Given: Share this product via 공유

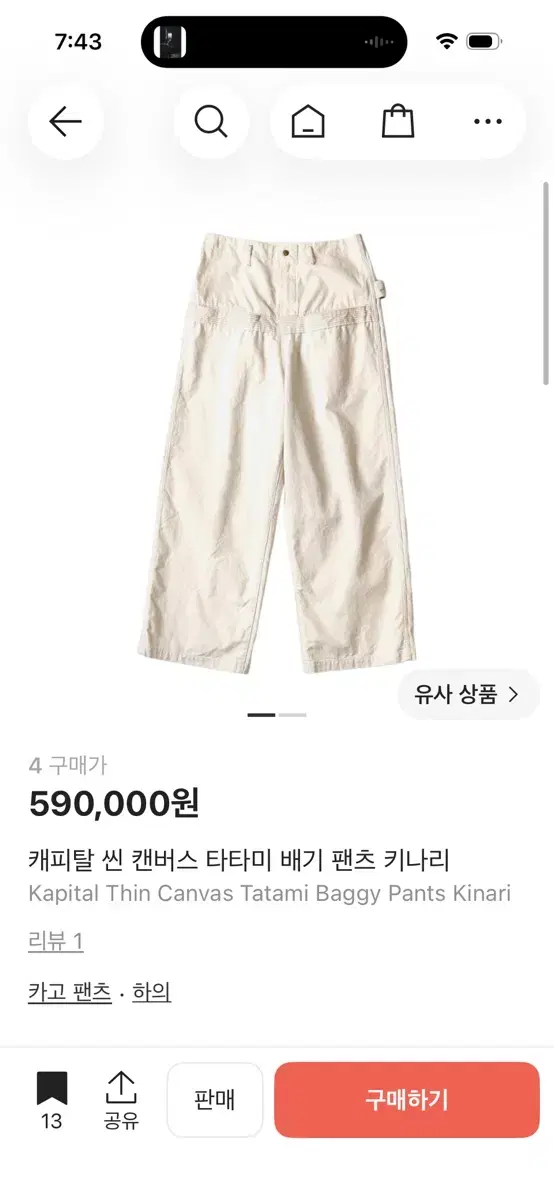Looking at the screenshot, I should tap(121, 1100).
